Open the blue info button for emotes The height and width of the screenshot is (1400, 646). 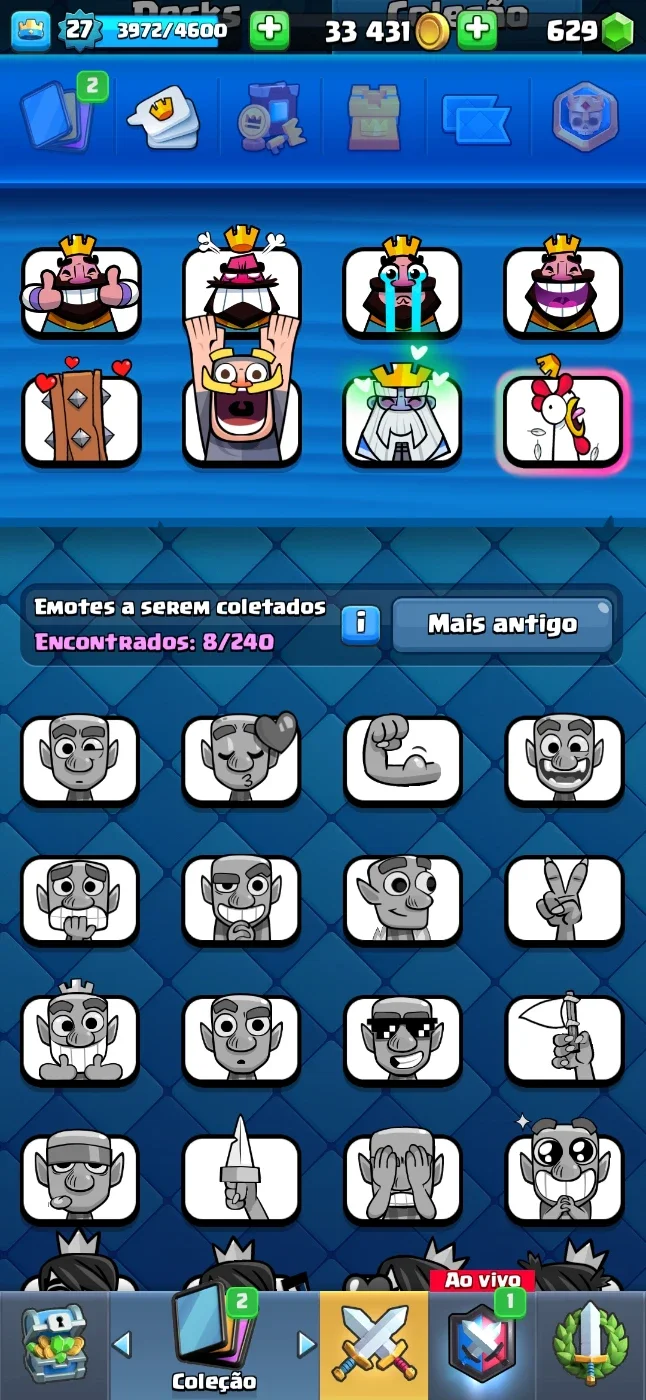click(x=361, y=624)
